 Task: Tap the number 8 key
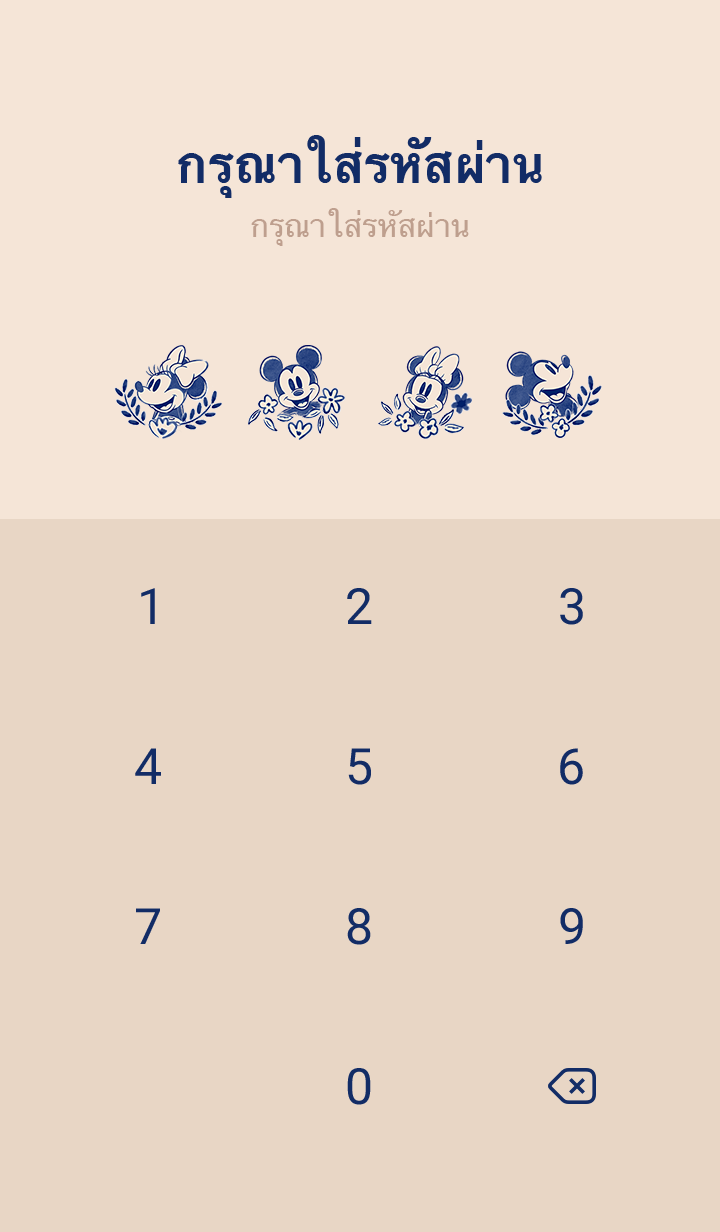coord(359,927)
